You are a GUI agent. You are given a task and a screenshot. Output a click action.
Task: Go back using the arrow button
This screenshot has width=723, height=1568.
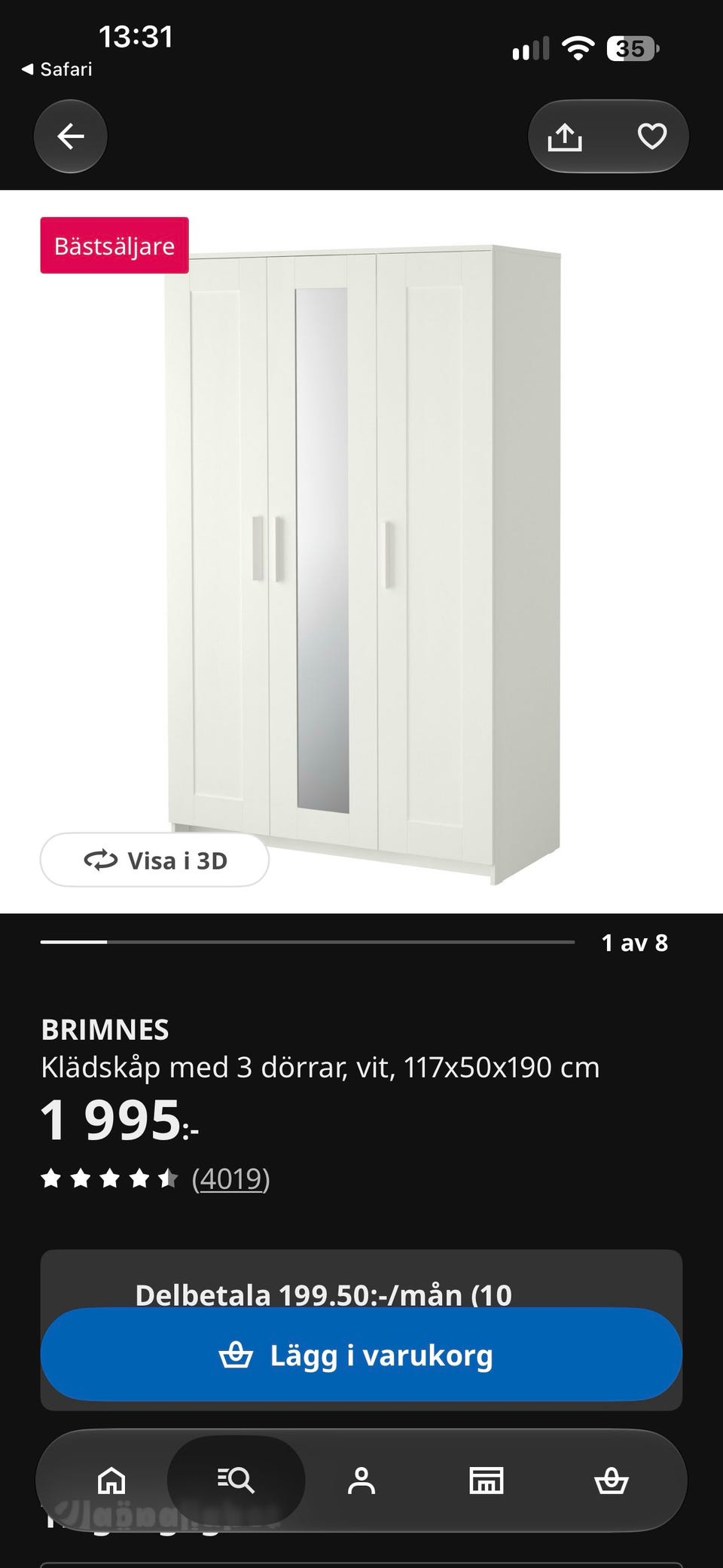[x=71, y=136]
